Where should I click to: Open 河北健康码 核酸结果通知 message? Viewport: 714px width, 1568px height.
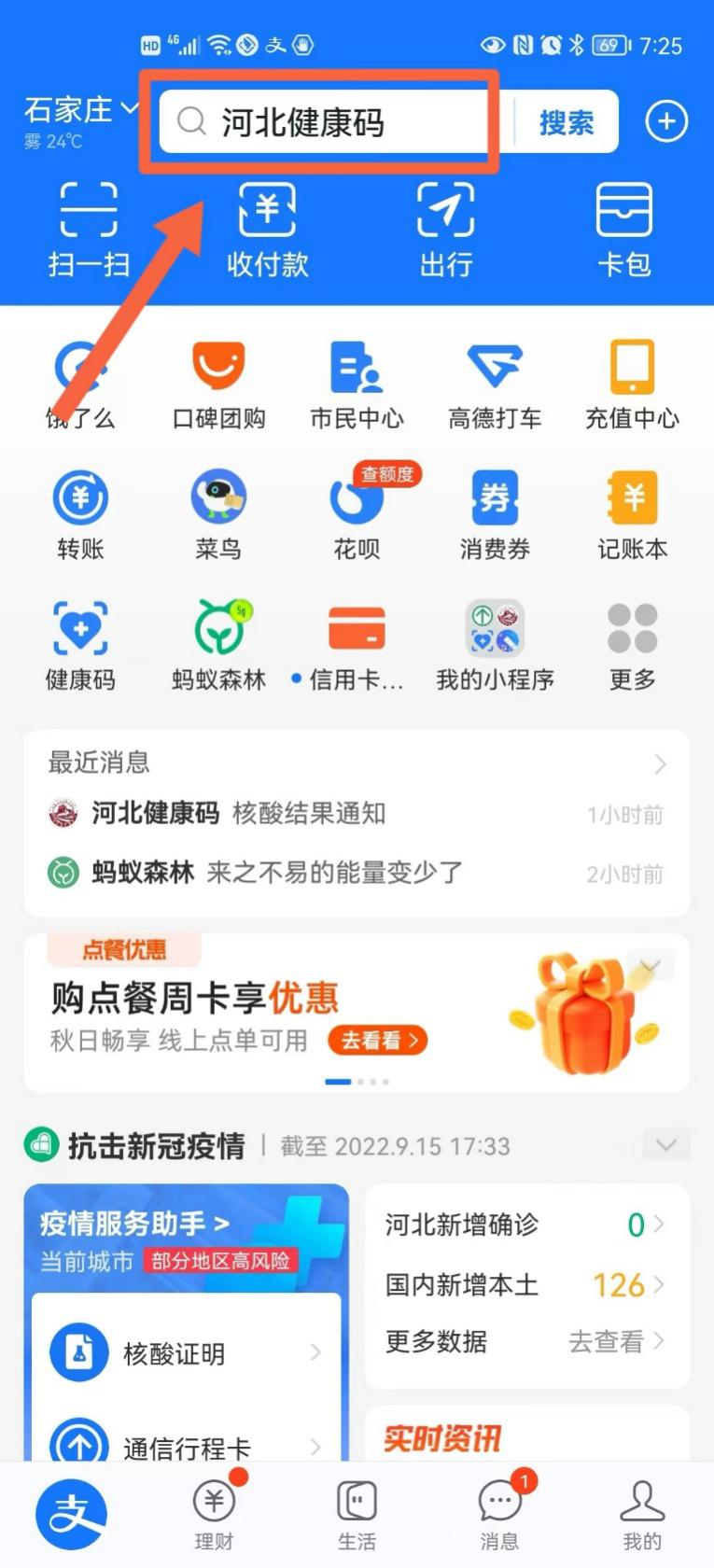[x=355, y=814]
